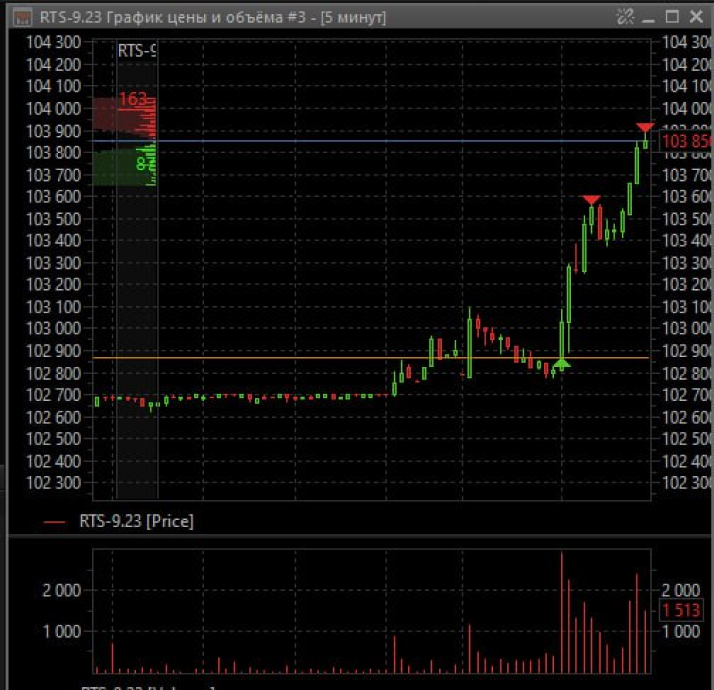This screenshot has height=690, width=714.
Task: Close the RTS-9.23 chart window
Action: 696,17
